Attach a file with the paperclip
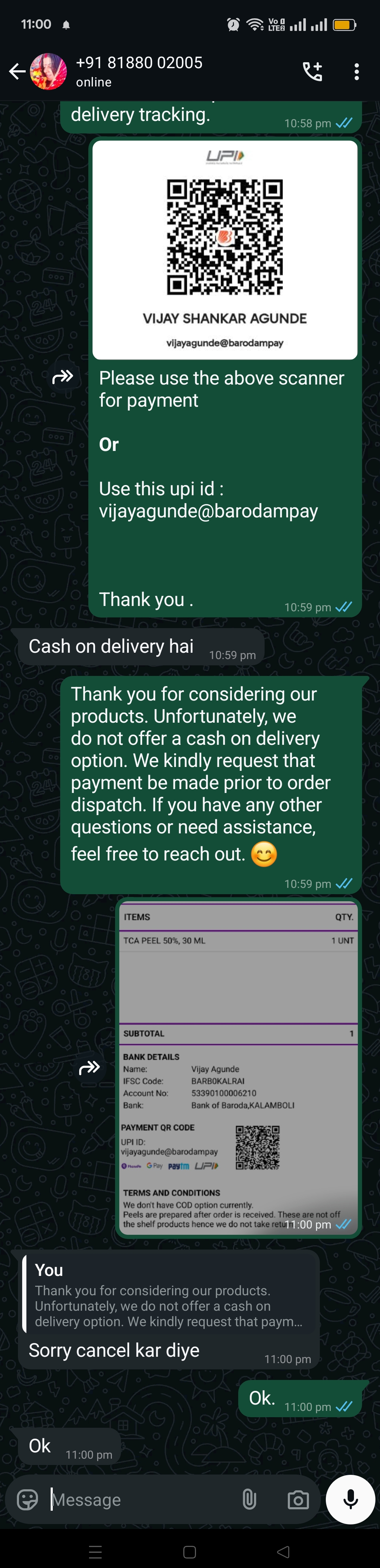The height and width of the screenshot is (1568, 380). [x=249, y=1499]
